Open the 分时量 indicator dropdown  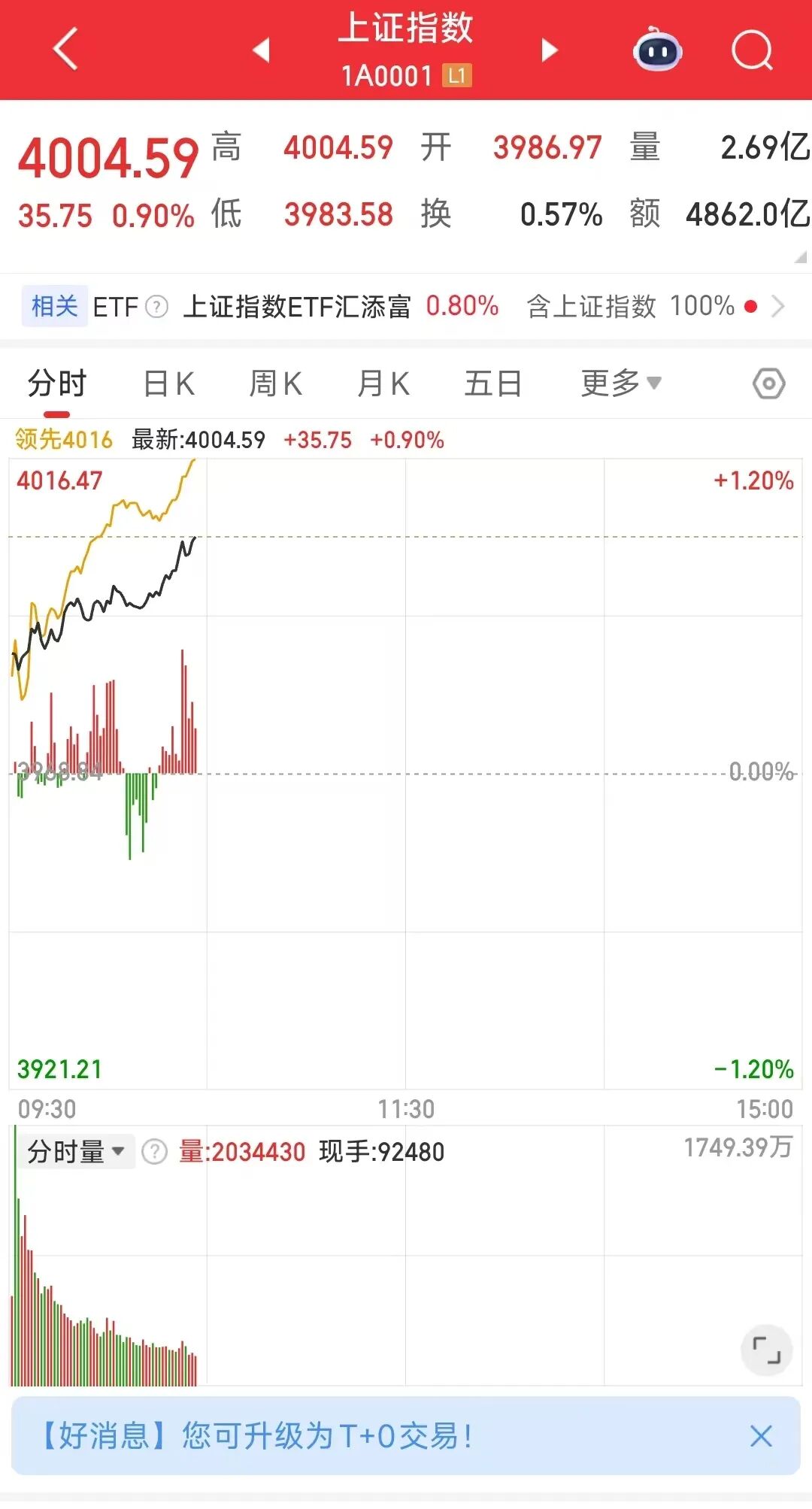[75, 1151]
